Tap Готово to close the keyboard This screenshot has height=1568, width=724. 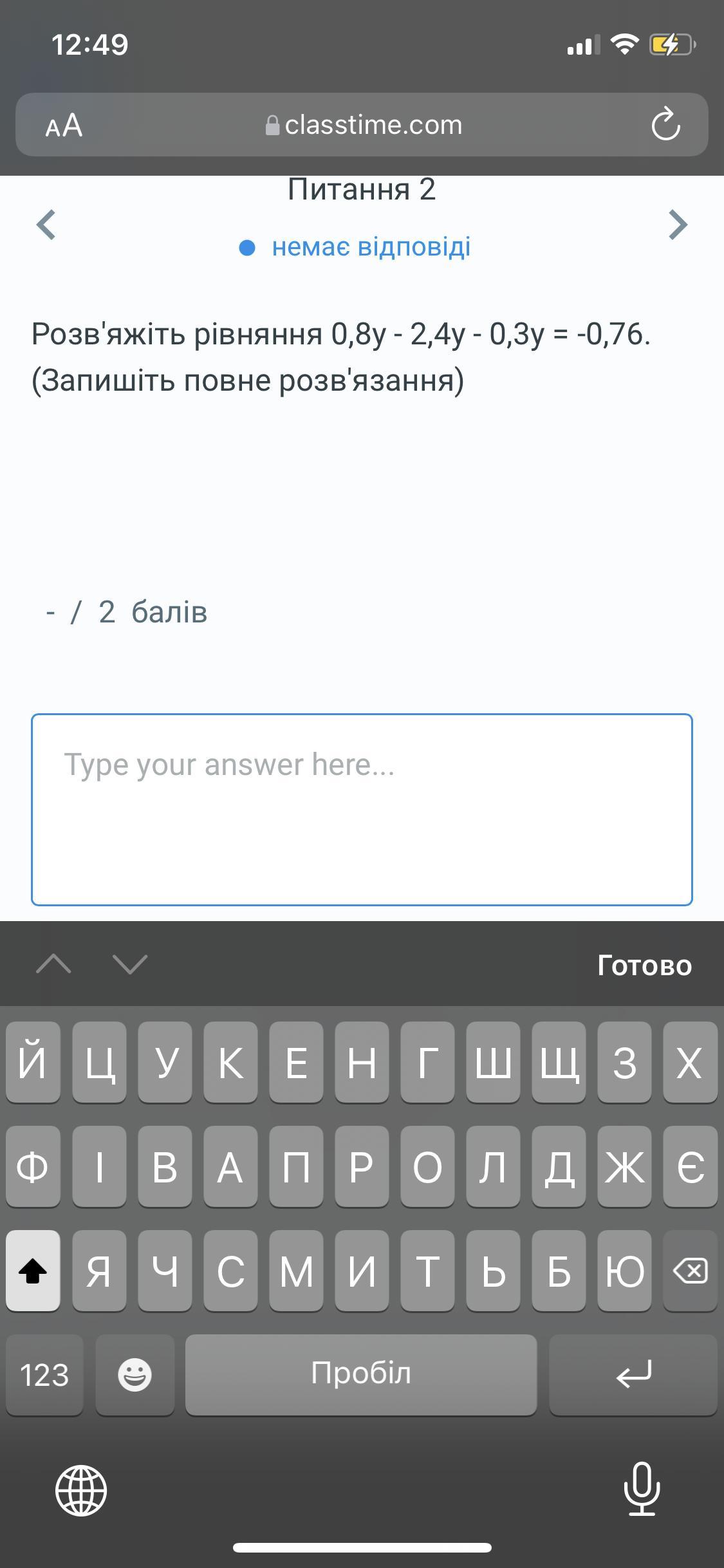[644, 965]
